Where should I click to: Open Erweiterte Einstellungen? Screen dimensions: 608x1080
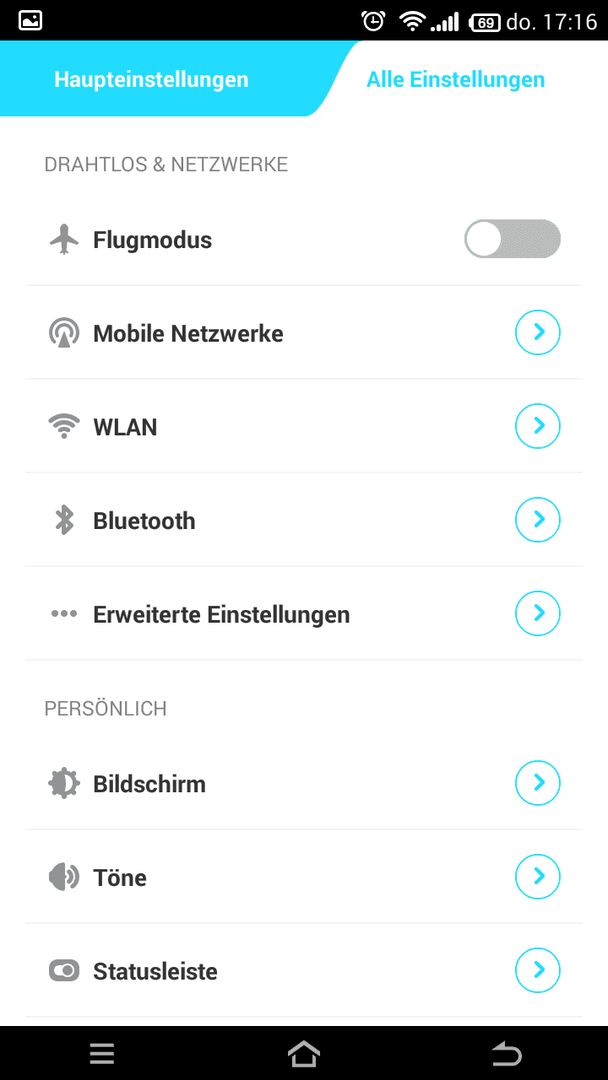pos(304,614)
